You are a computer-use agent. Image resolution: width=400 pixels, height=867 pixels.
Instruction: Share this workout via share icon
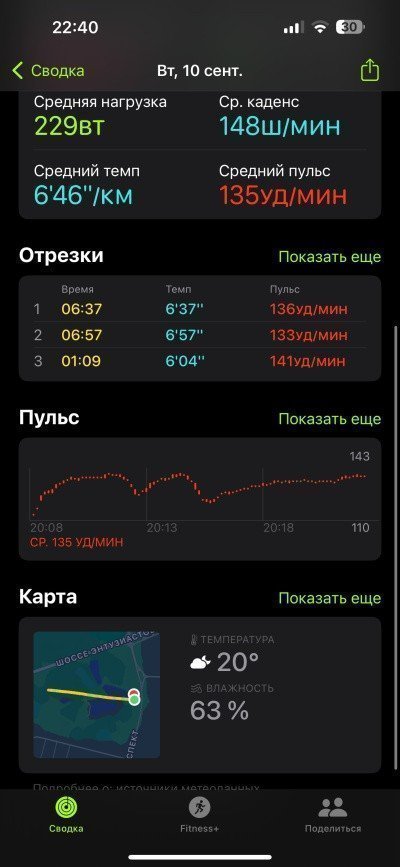[x=370, y=70]
